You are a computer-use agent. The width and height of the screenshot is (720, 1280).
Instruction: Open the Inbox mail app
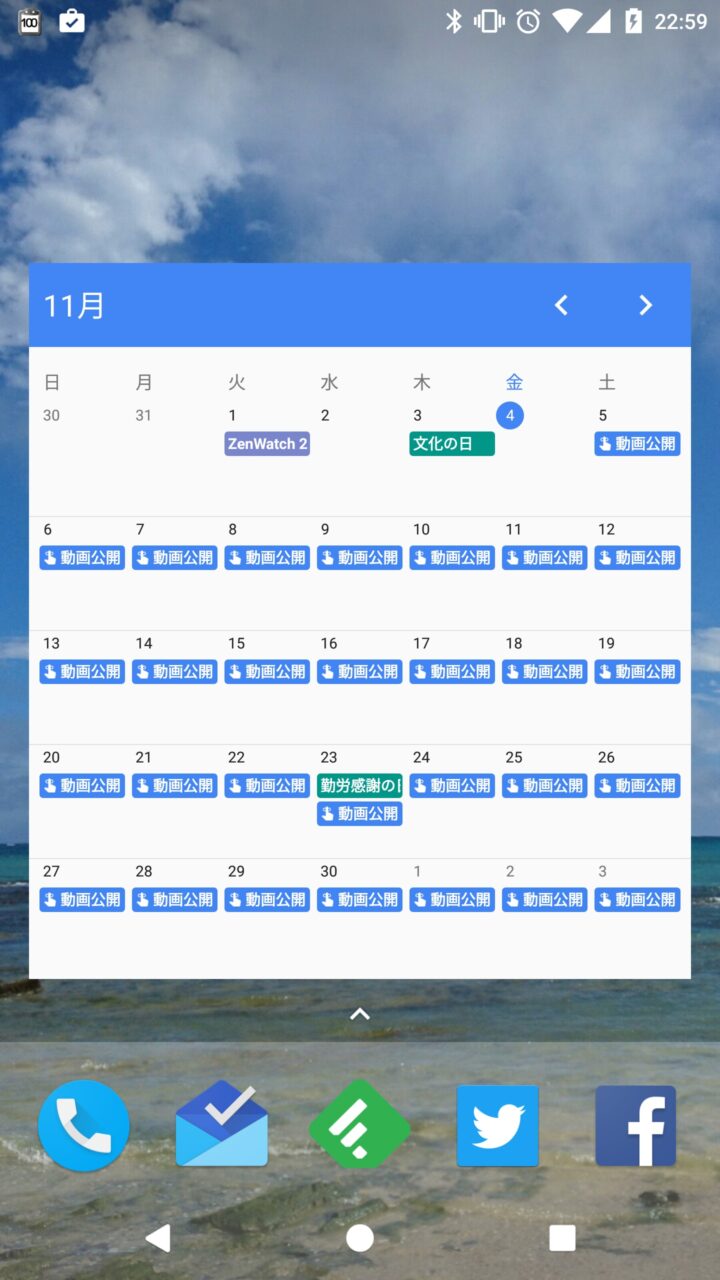click(222, 1126)
